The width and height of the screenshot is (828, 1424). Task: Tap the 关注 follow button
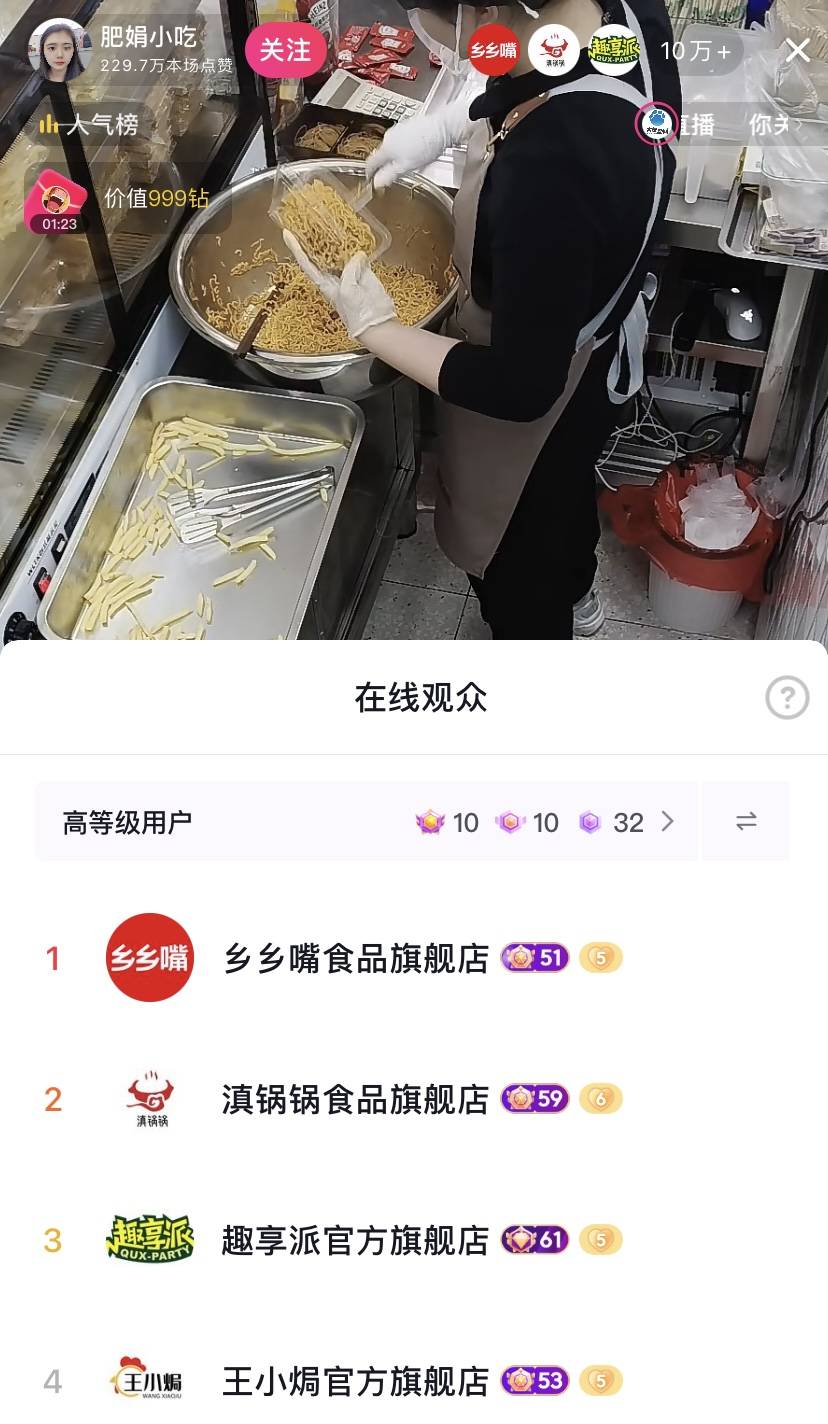(x=285, y=50)
